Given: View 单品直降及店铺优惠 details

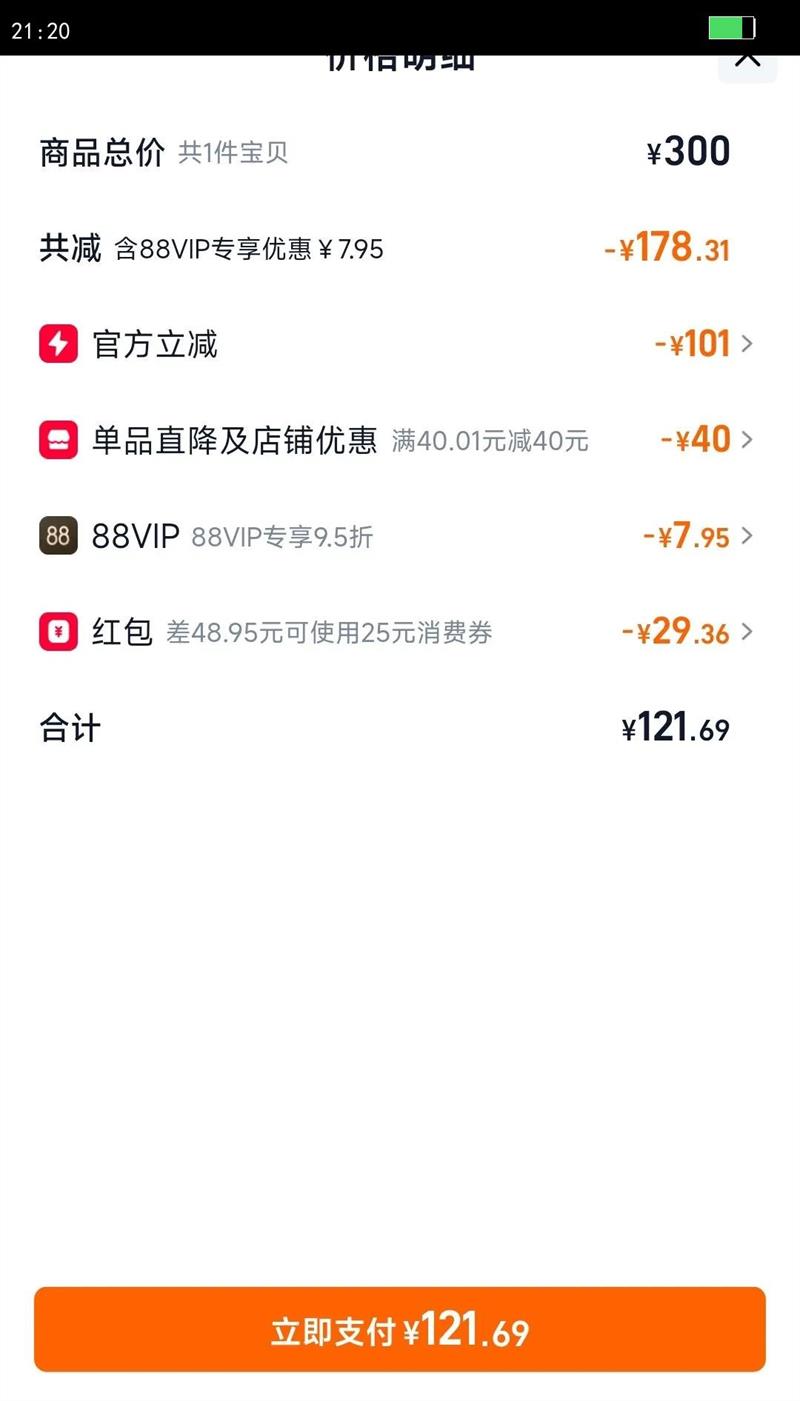Looking at the screenshot, I should 746,440.
